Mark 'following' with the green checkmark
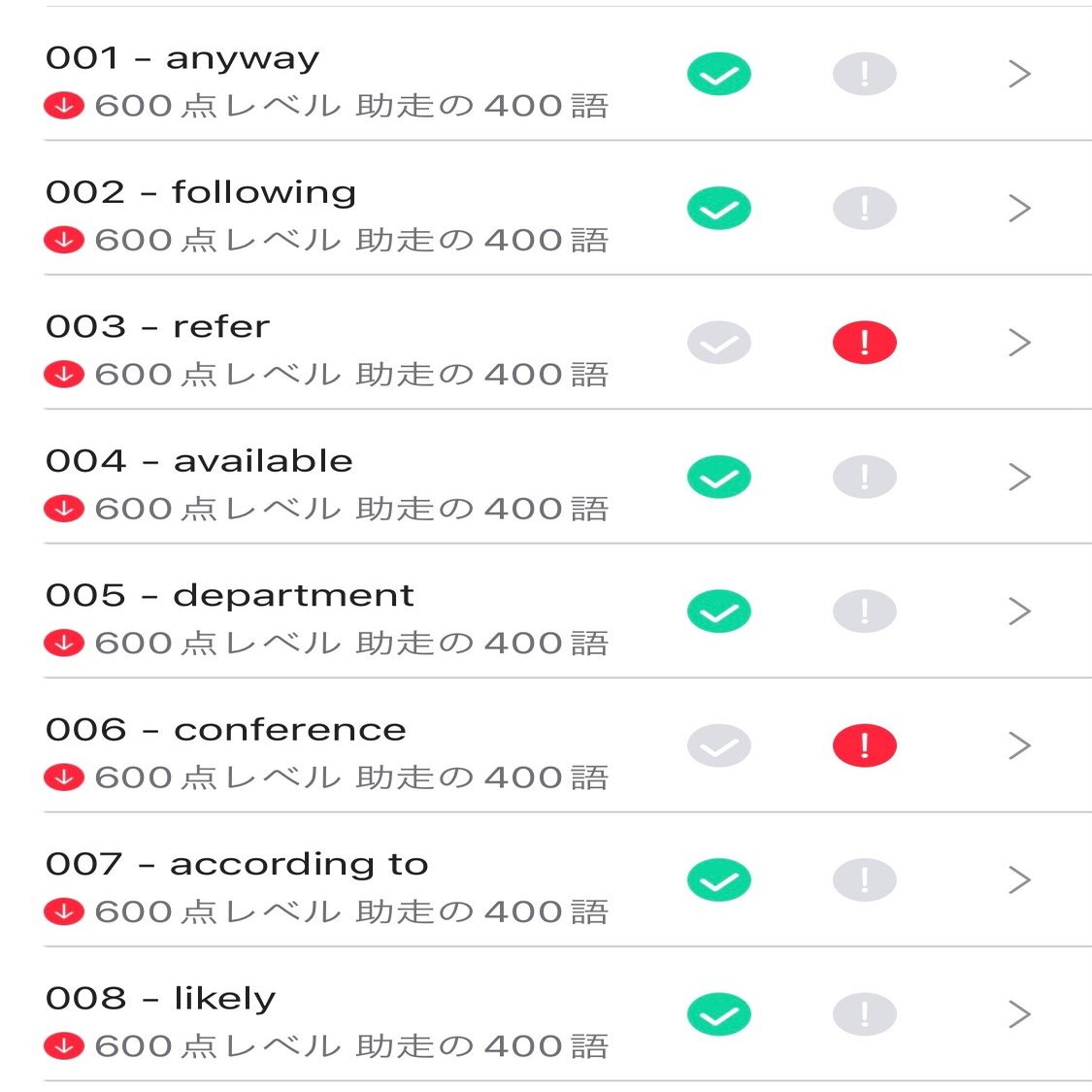Screen dimensions: 1092x1092 [x=718, y=209]
